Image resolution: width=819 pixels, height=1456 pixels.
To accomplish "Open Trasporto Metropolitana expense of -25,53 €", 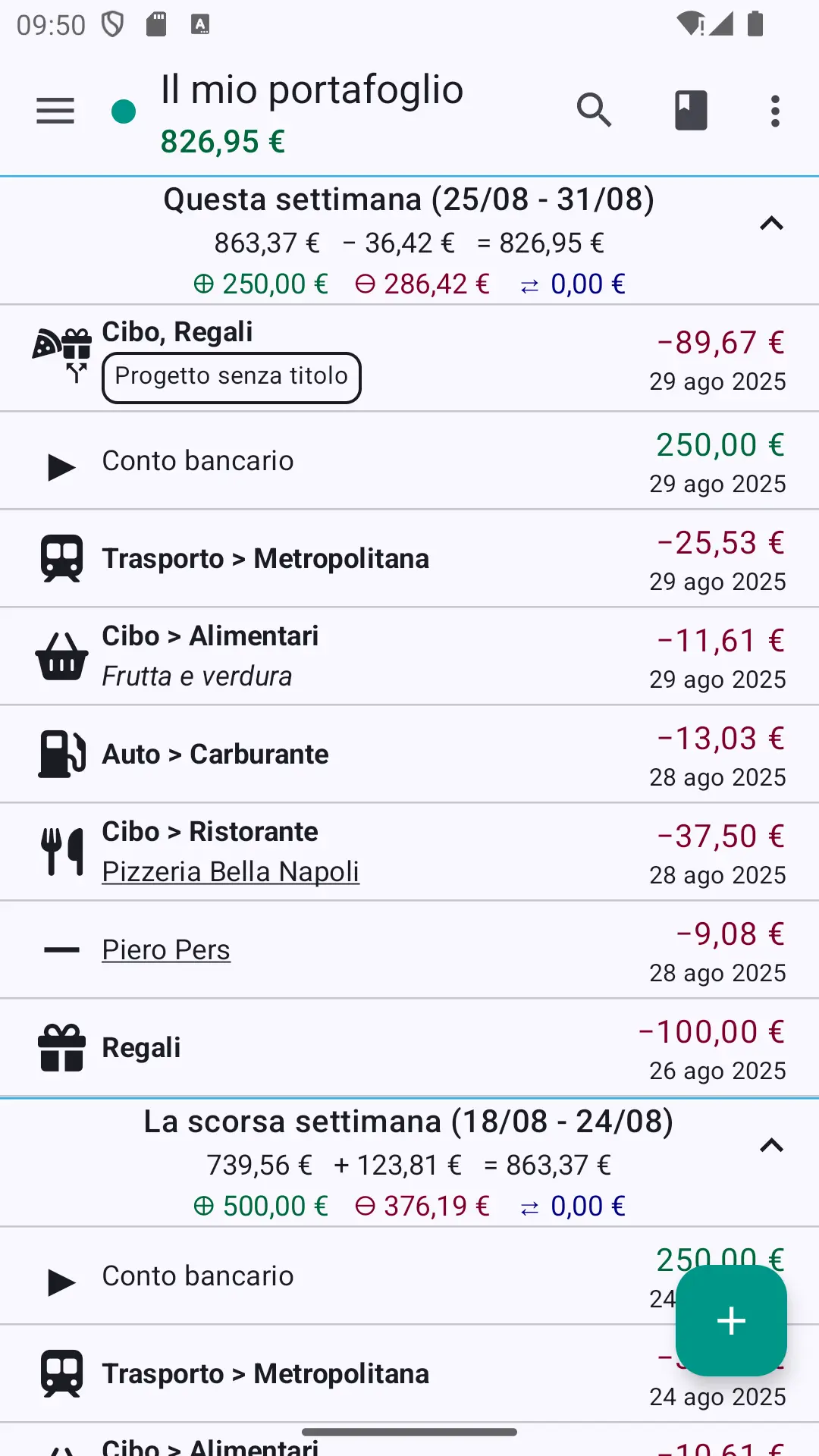I will point(409,559).
